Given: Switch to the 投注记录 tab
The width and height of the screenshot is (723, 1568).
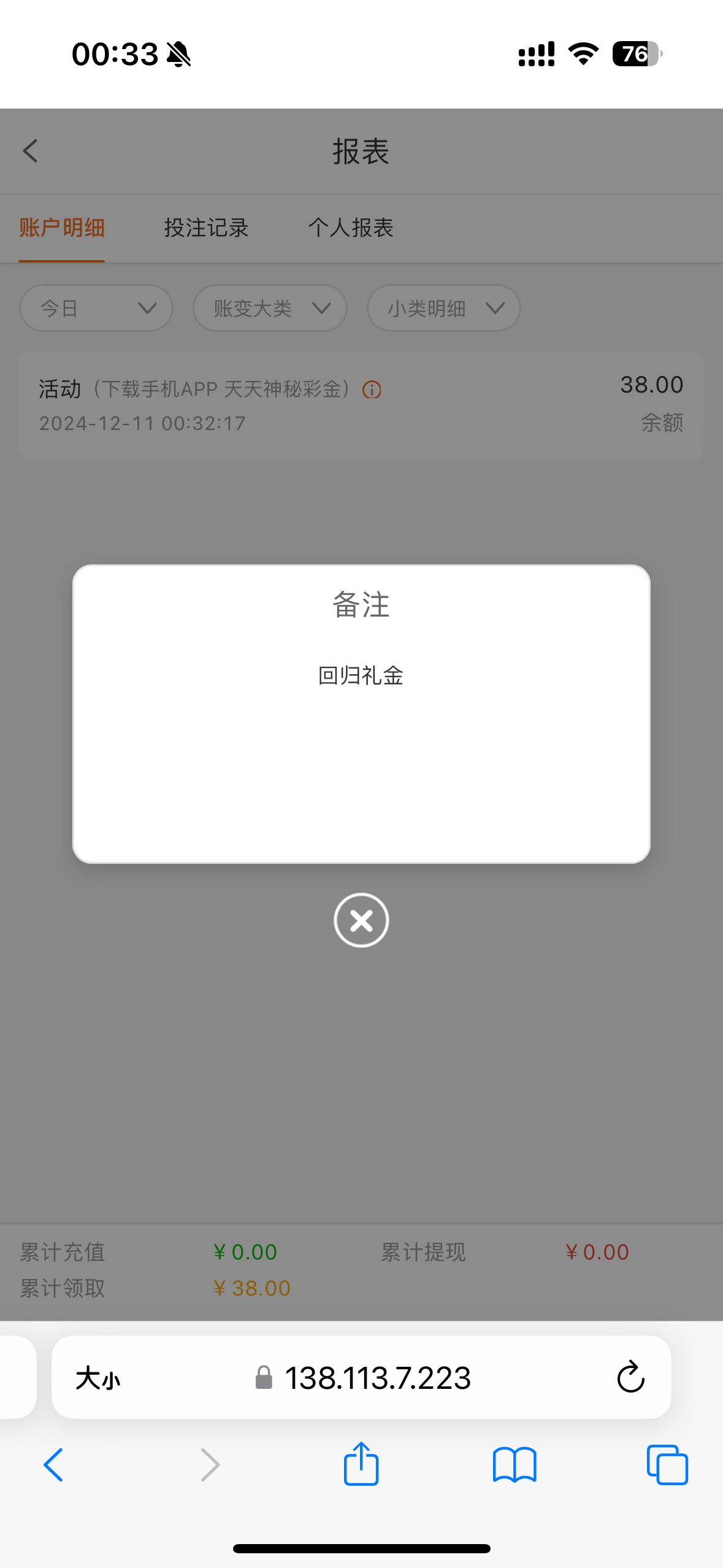Looking at the screenshot, I should click(x=206, y=228).
